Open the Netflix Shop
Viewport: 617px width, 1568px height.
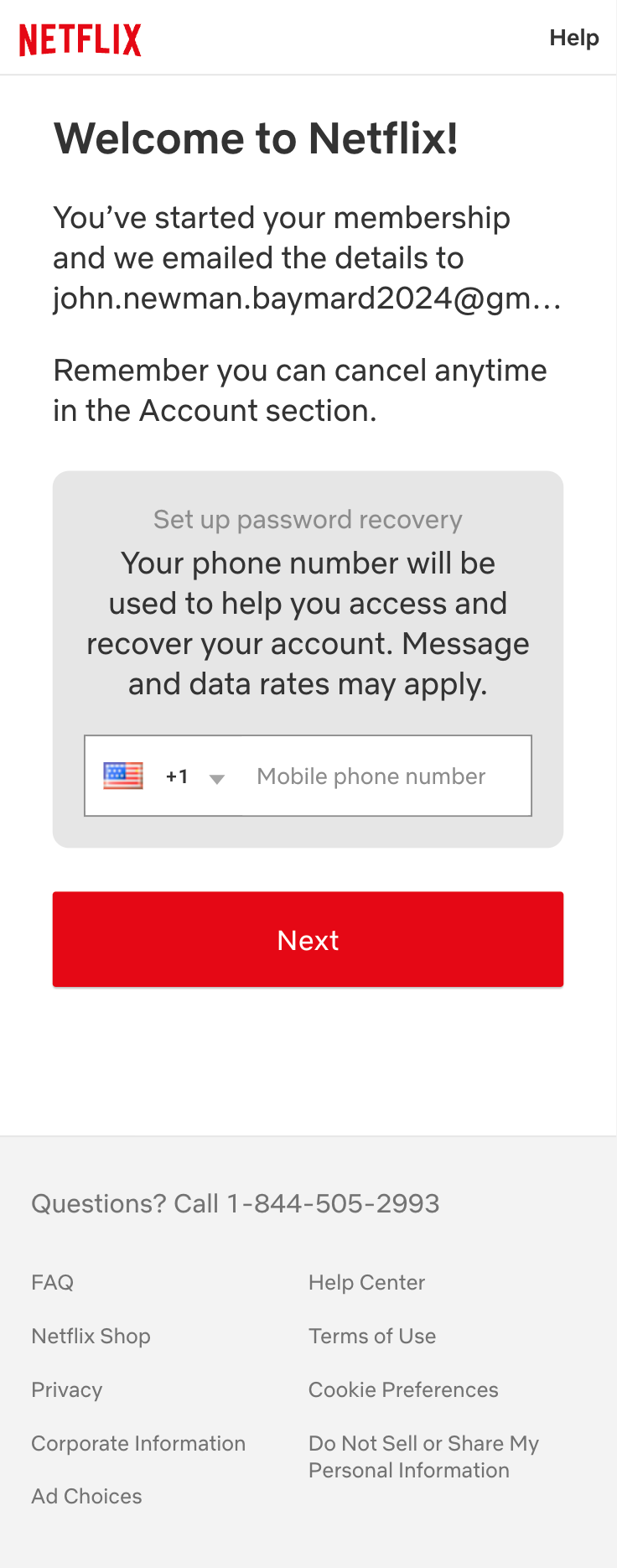point(91,1336)
